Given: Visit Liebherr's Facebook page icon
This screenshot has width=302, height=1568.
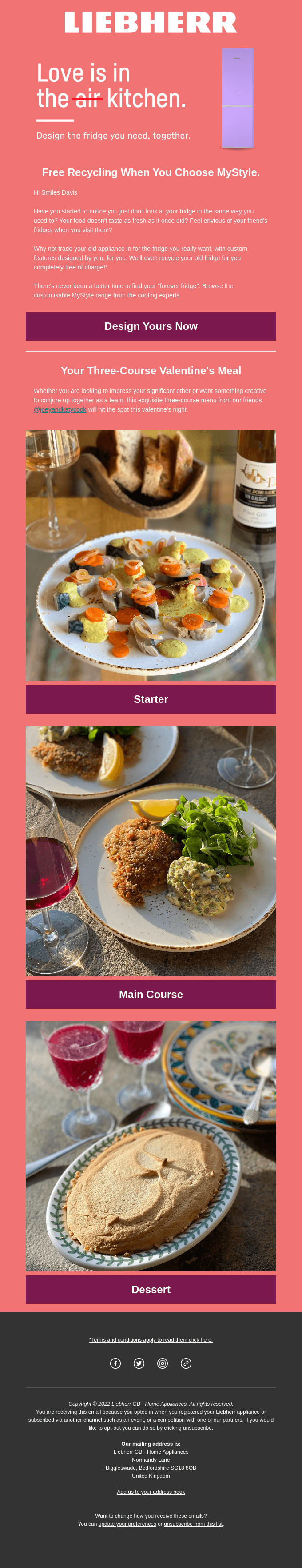Looking at the screenshot, I should (115, 1363).
